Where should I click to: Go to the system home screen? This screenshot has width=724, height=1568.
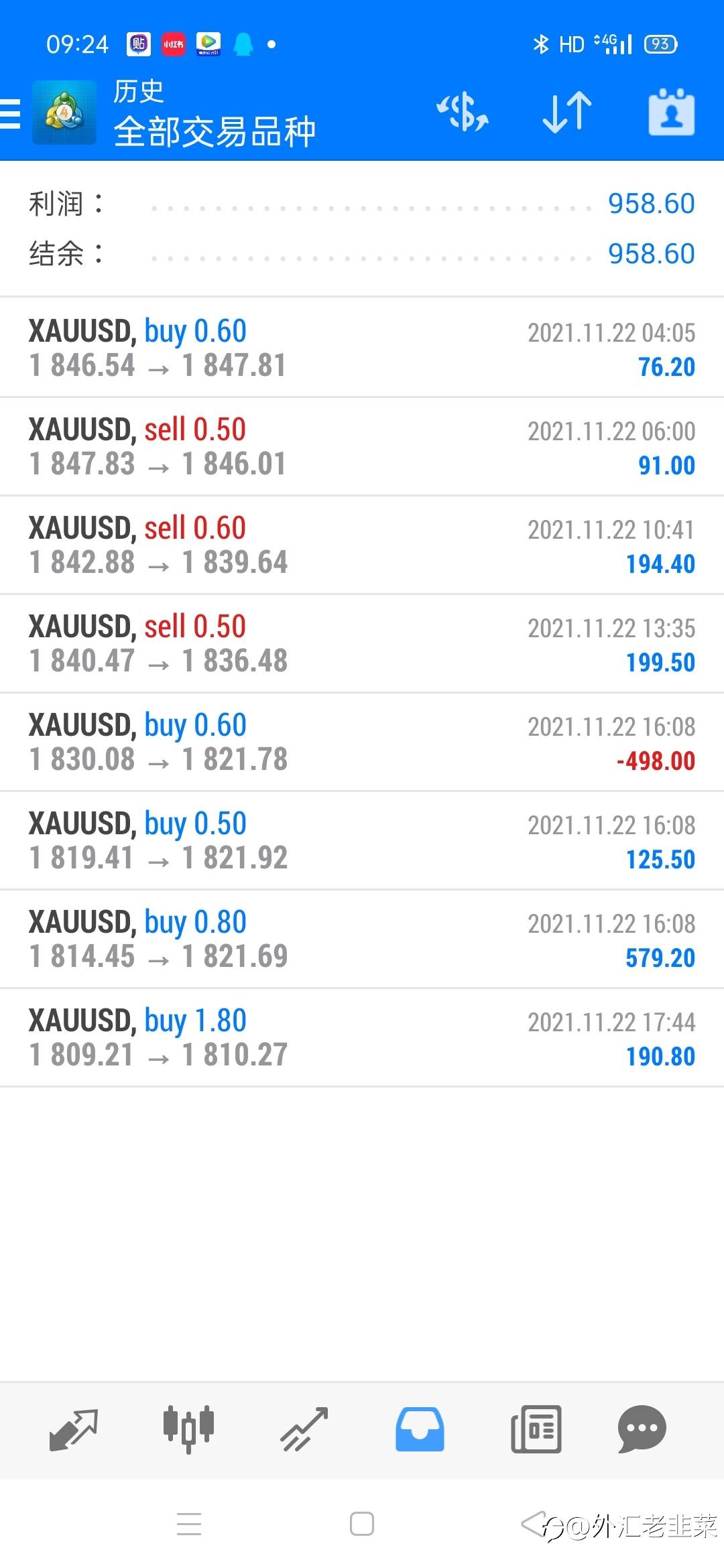tap(362, 1524)
